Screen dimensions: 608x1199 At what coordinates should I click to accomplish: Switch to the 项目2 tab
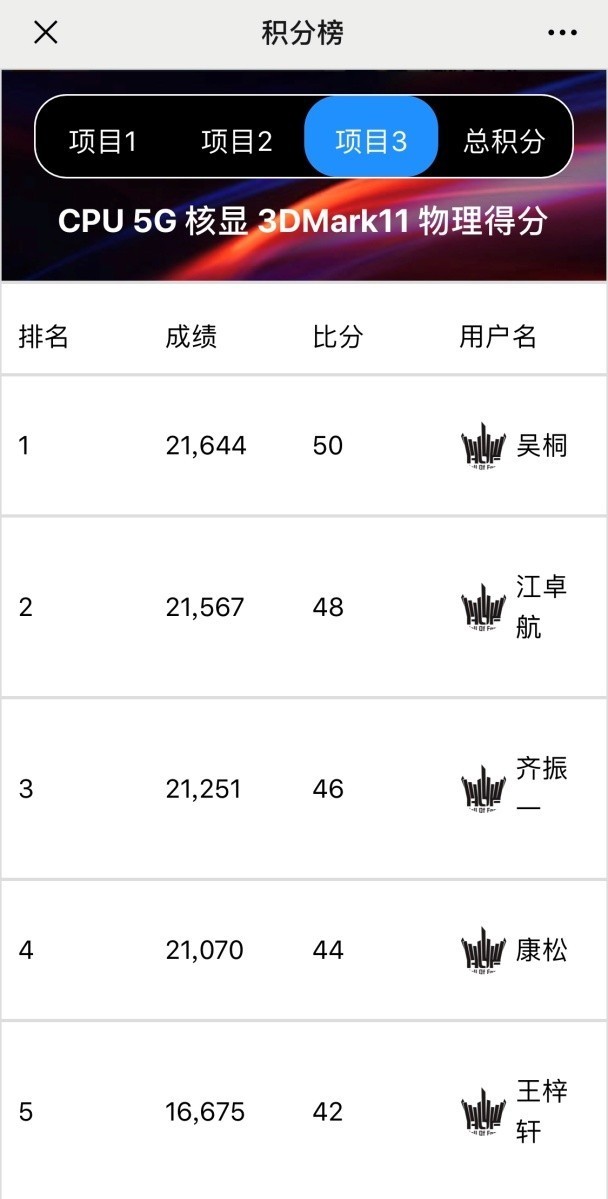coord(237,141)
